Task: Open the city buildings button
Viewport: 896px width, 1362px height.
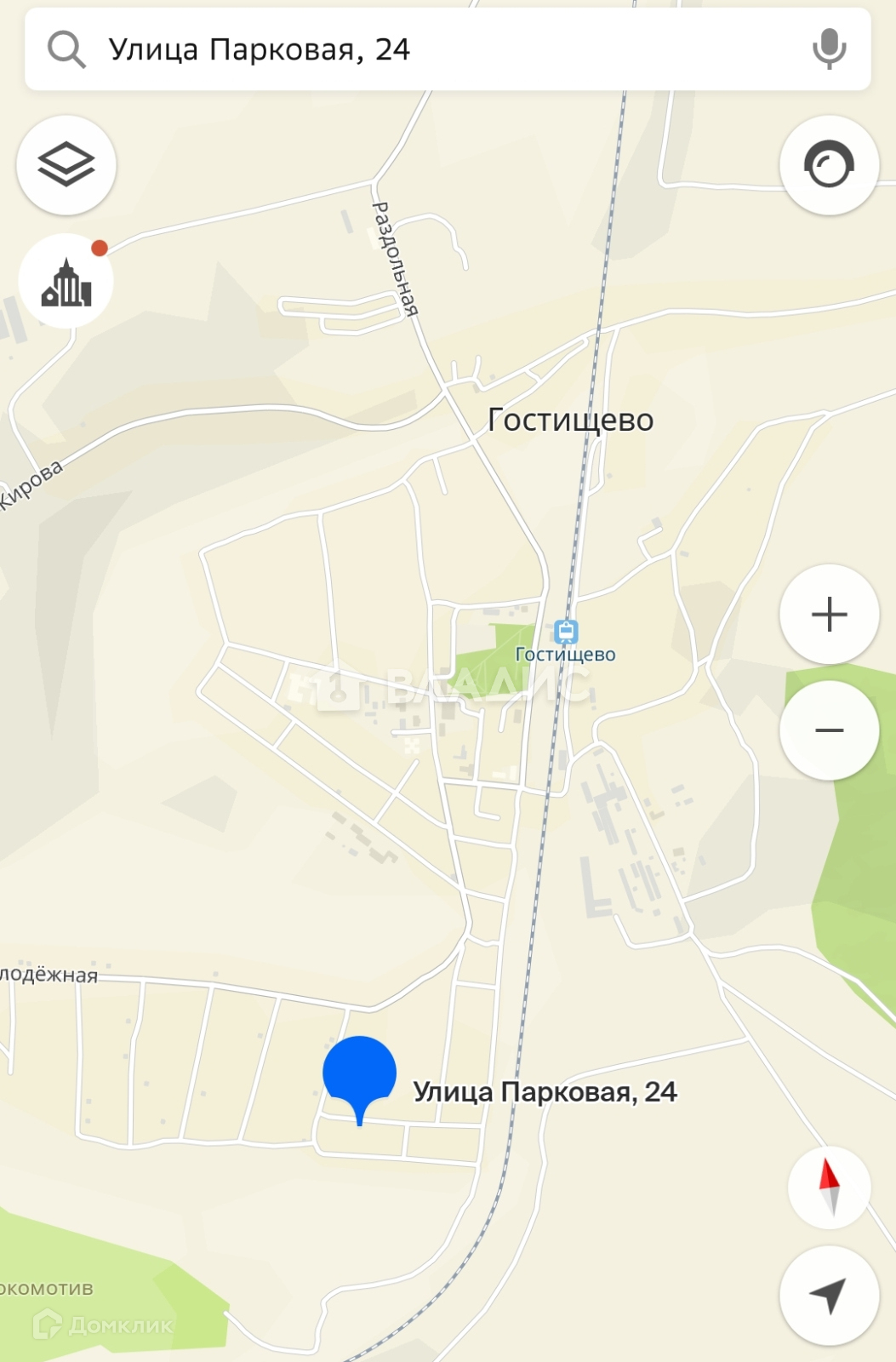Action: point(66,282)
